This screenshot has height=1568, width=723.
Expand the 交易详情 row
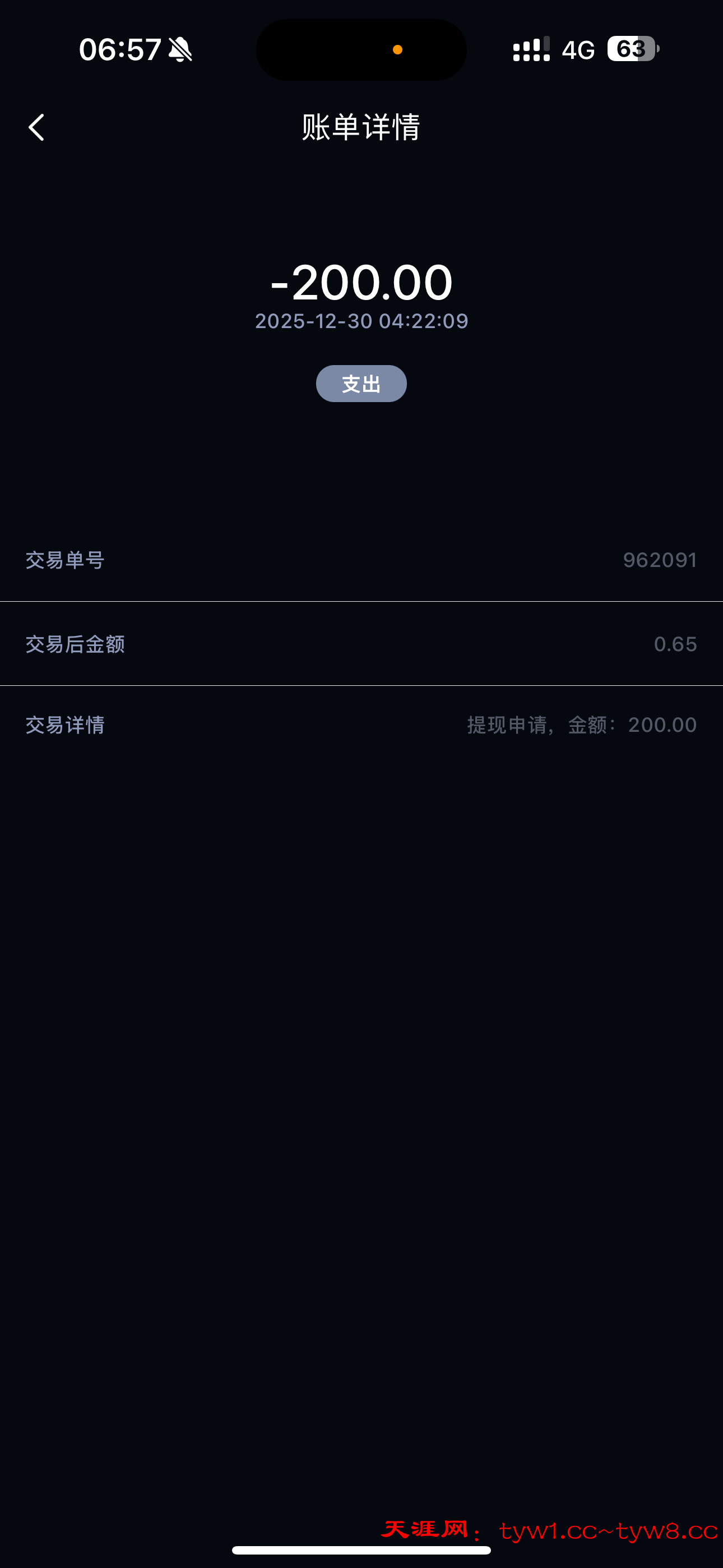point(360,725)
